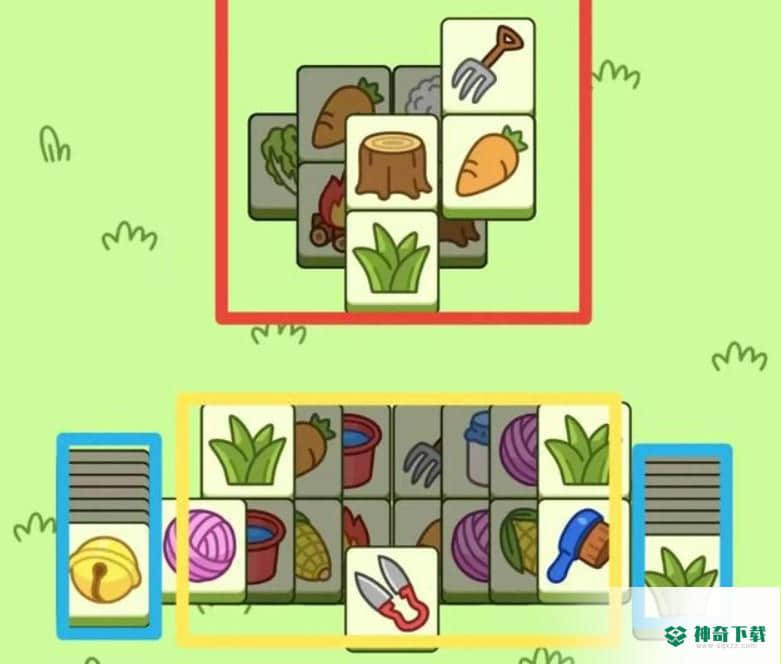Tap the grass tile below the tree stump

[391, 260]
